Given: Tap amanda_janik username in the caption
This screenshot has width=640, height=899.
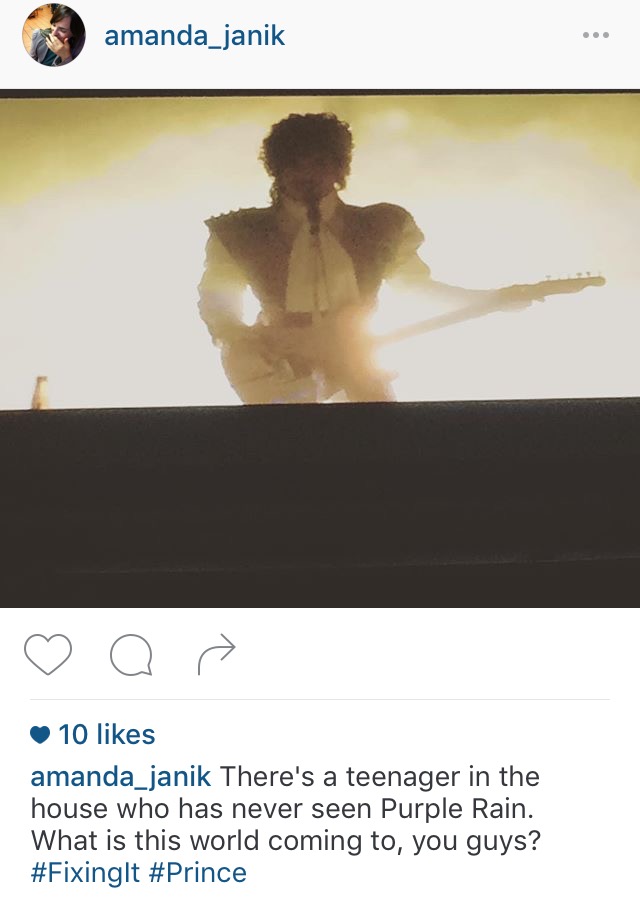Looking at the screenshot, I should [121, 777].
